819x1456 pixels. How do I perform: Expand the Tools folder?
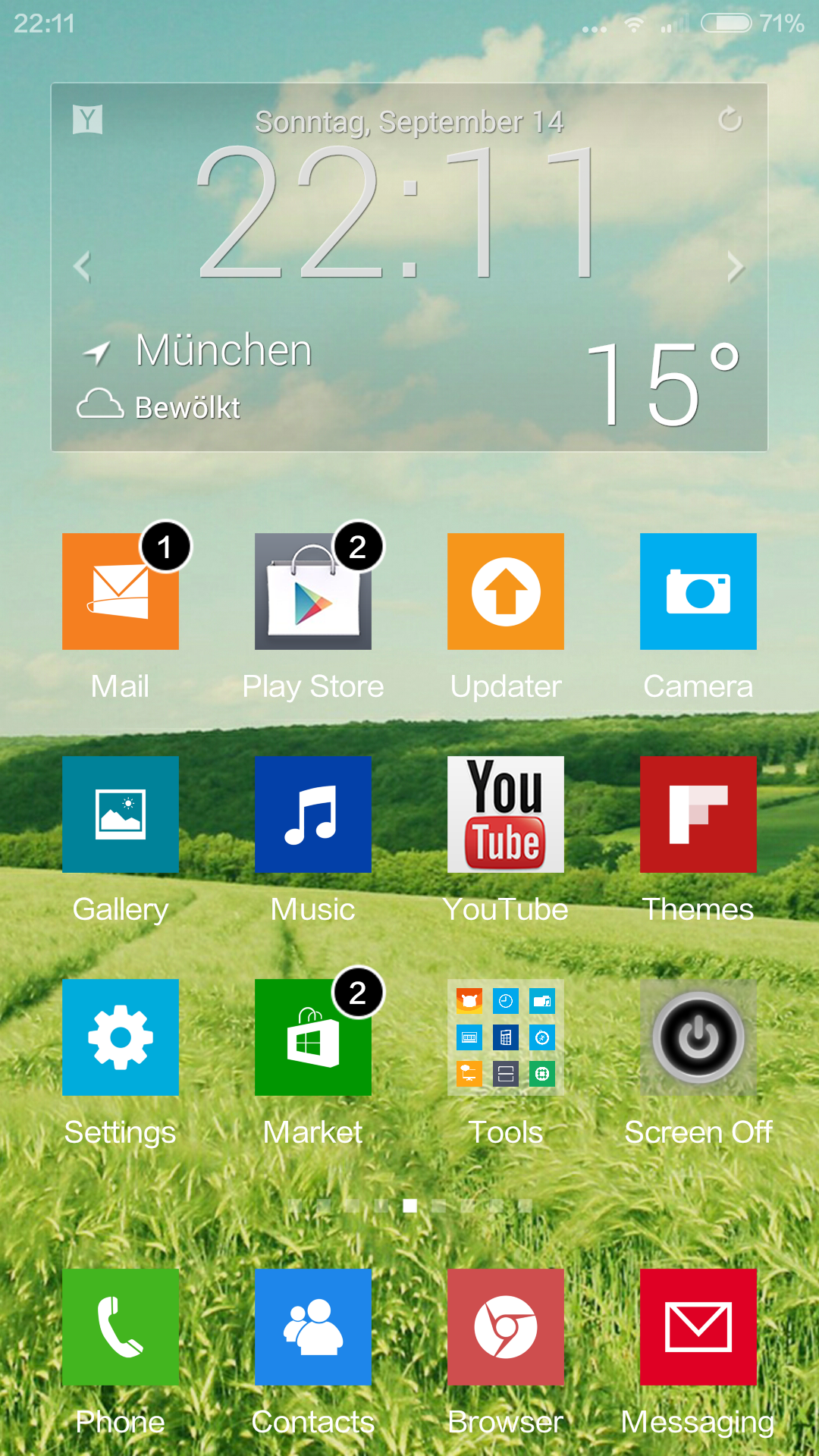click(x=506, y=1037)
